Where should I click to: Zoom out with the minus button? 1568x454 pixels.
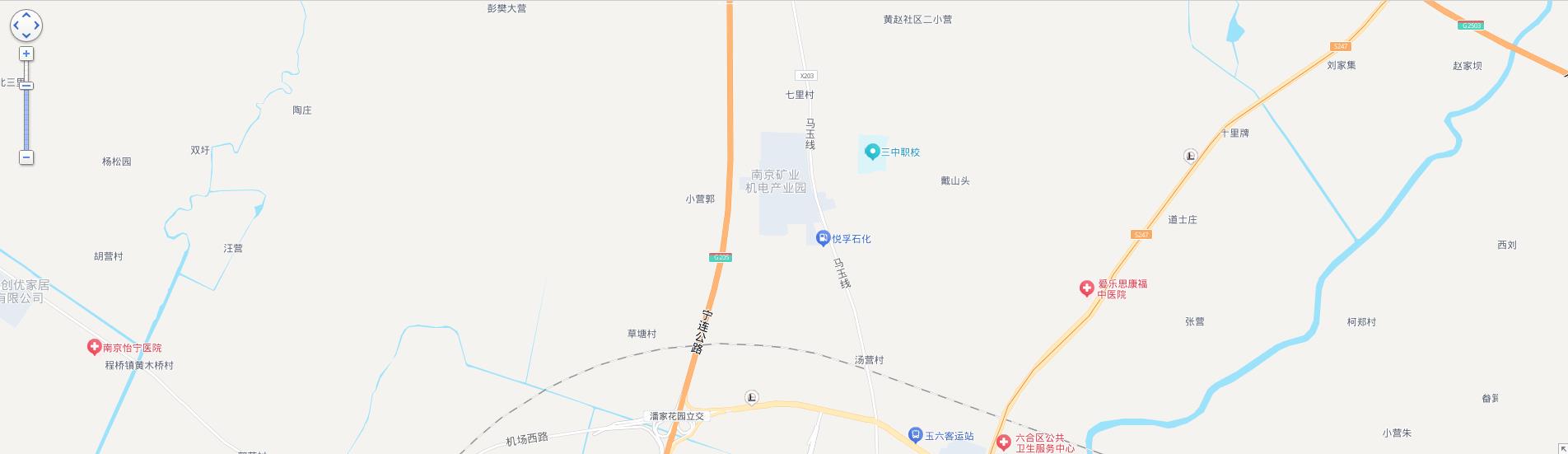click(26, 157)
